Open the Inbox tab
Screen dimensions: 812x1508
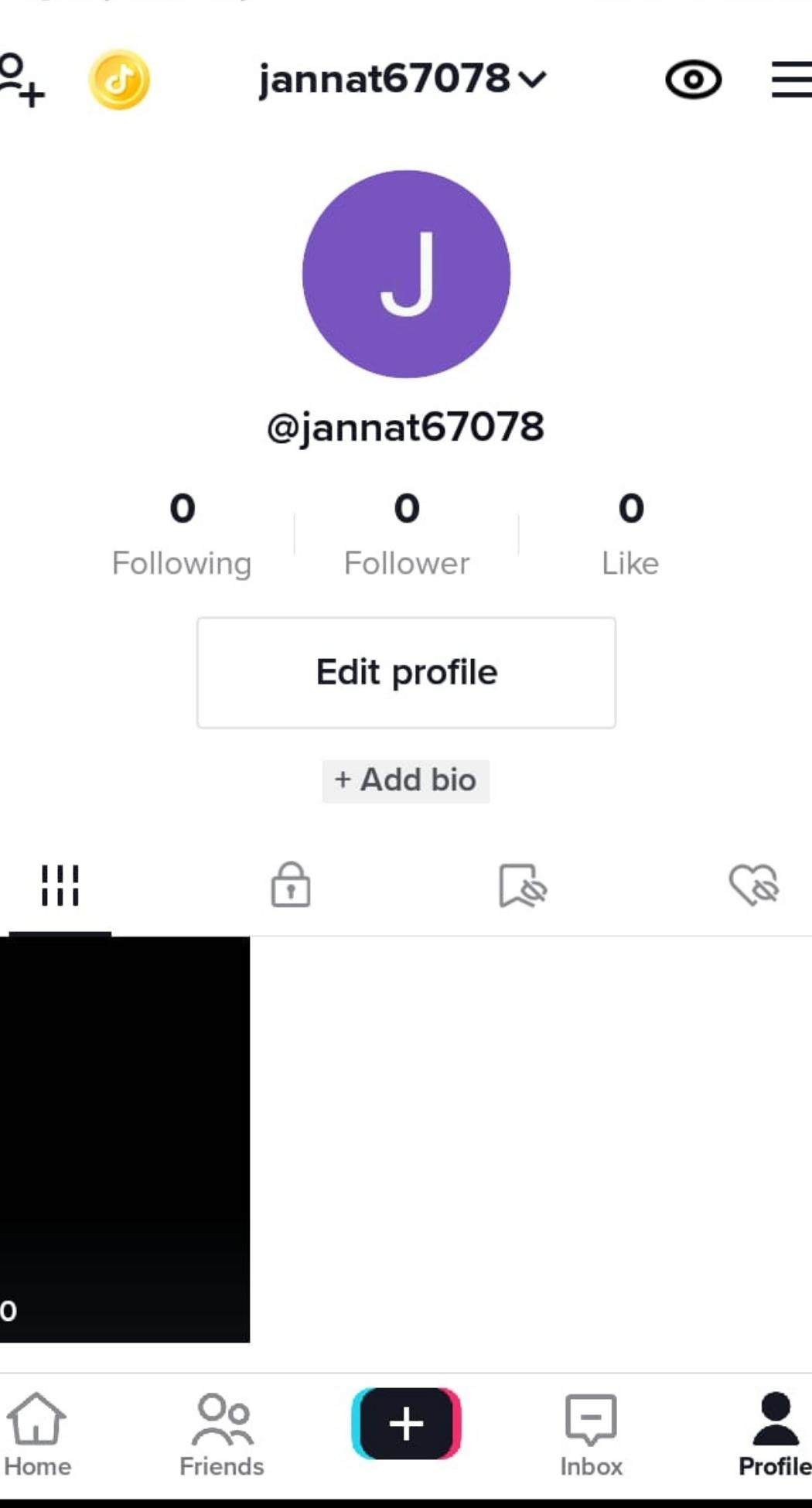point(591,1434)
